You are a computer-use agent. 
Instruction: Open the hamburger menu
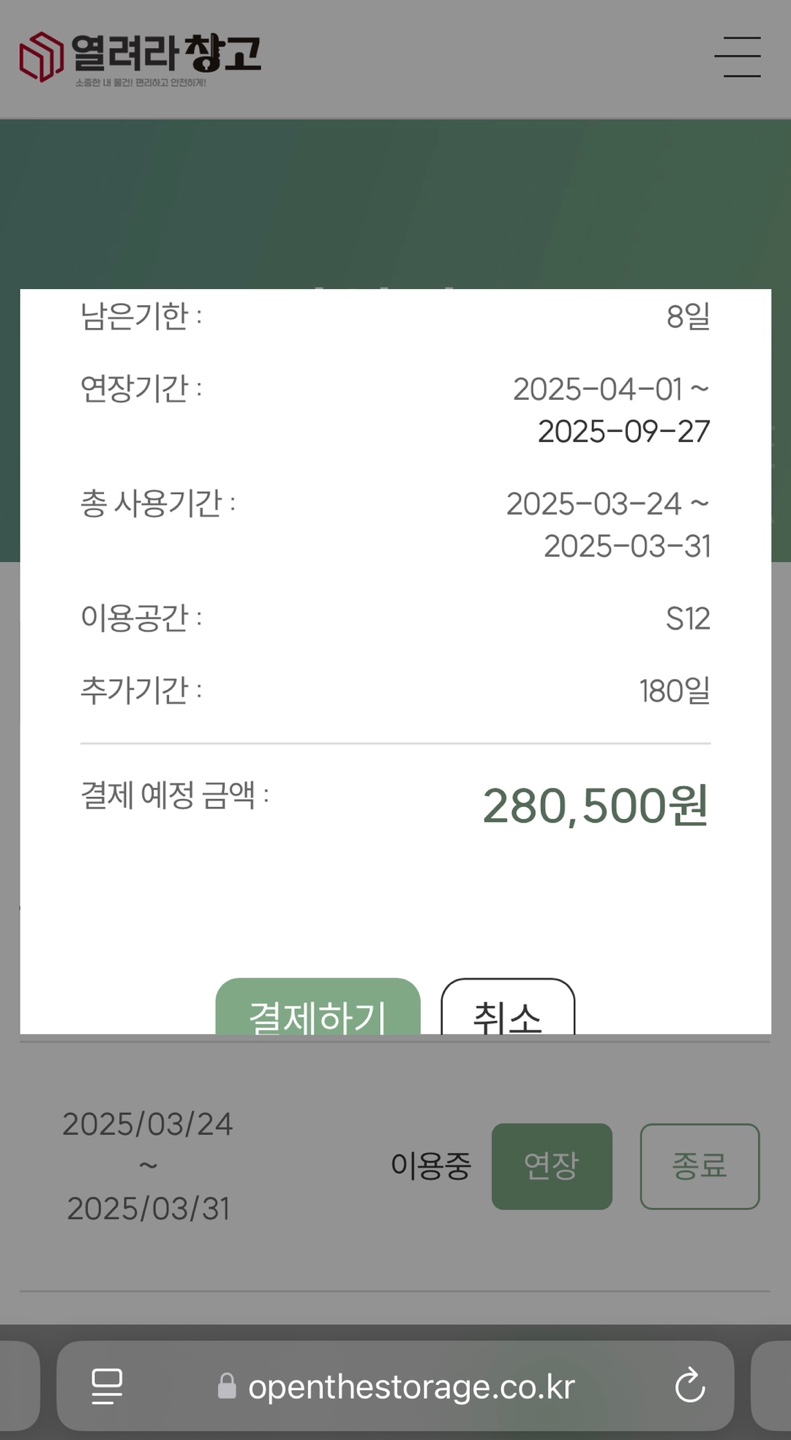coord(738,57)
